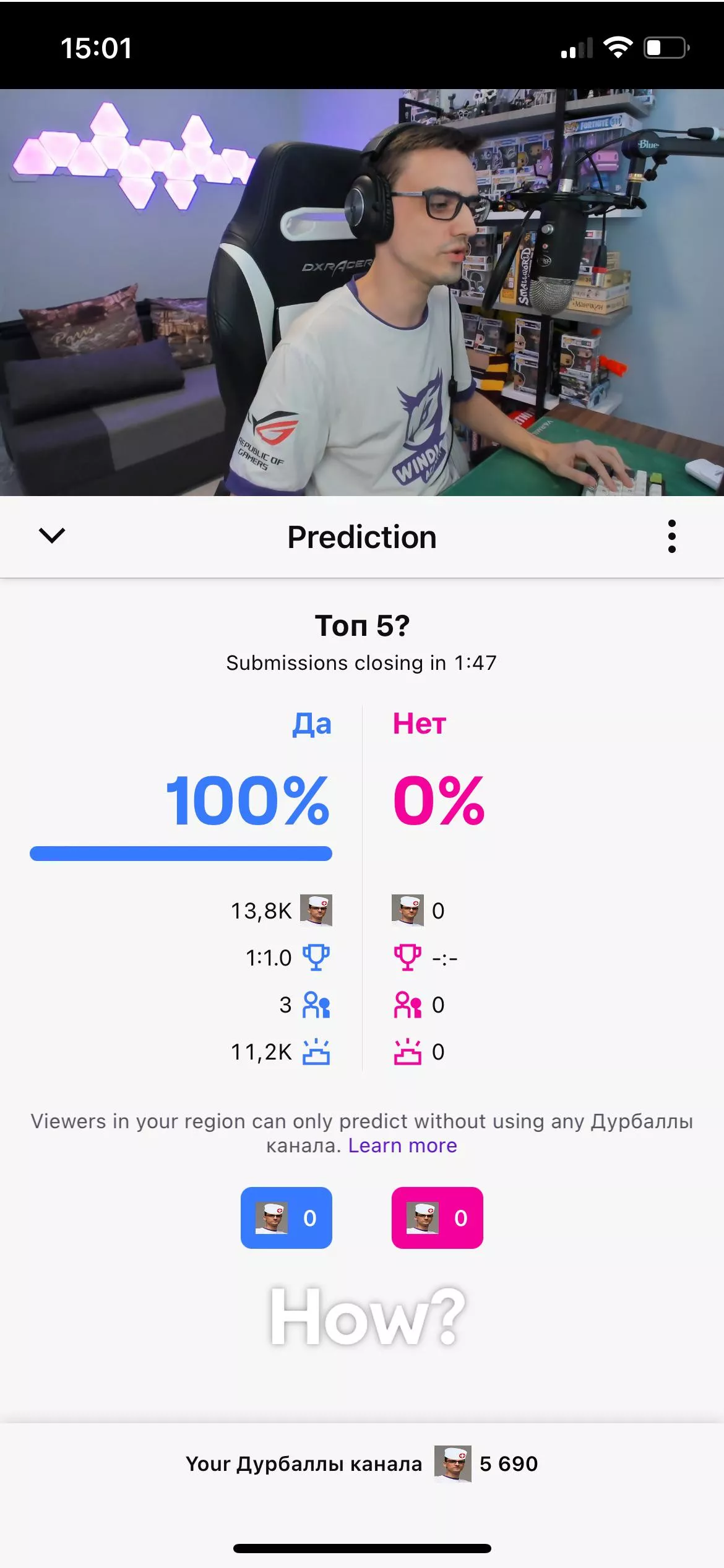The image size is (724, 1568).
Task: Predict Да with the blue button
Action: [287, 1217]
